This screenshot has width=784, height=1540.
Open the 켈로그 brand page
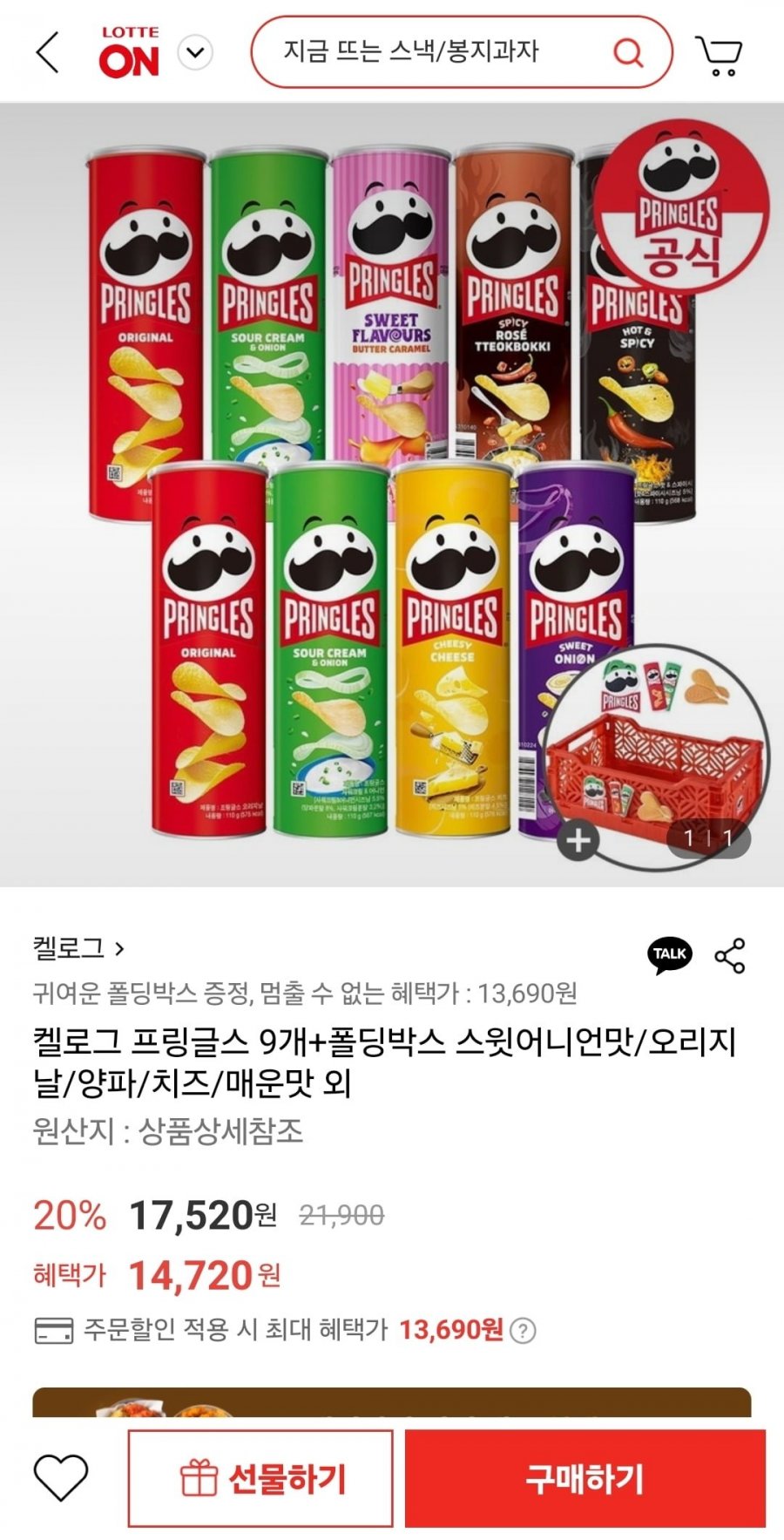(78, 947)
